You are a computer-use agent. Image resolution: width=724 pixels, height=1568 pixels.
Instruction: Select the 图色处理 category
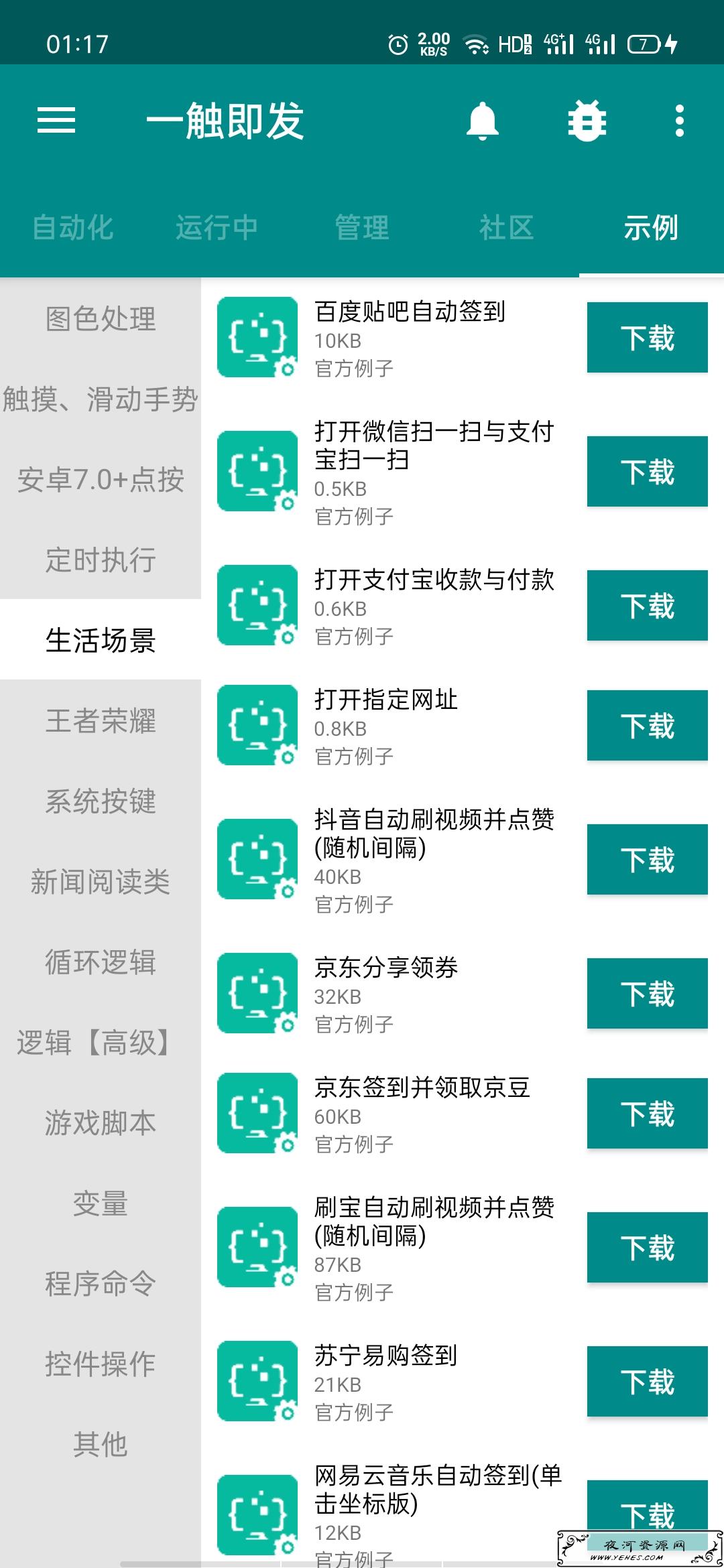click(x=101, y=318)
